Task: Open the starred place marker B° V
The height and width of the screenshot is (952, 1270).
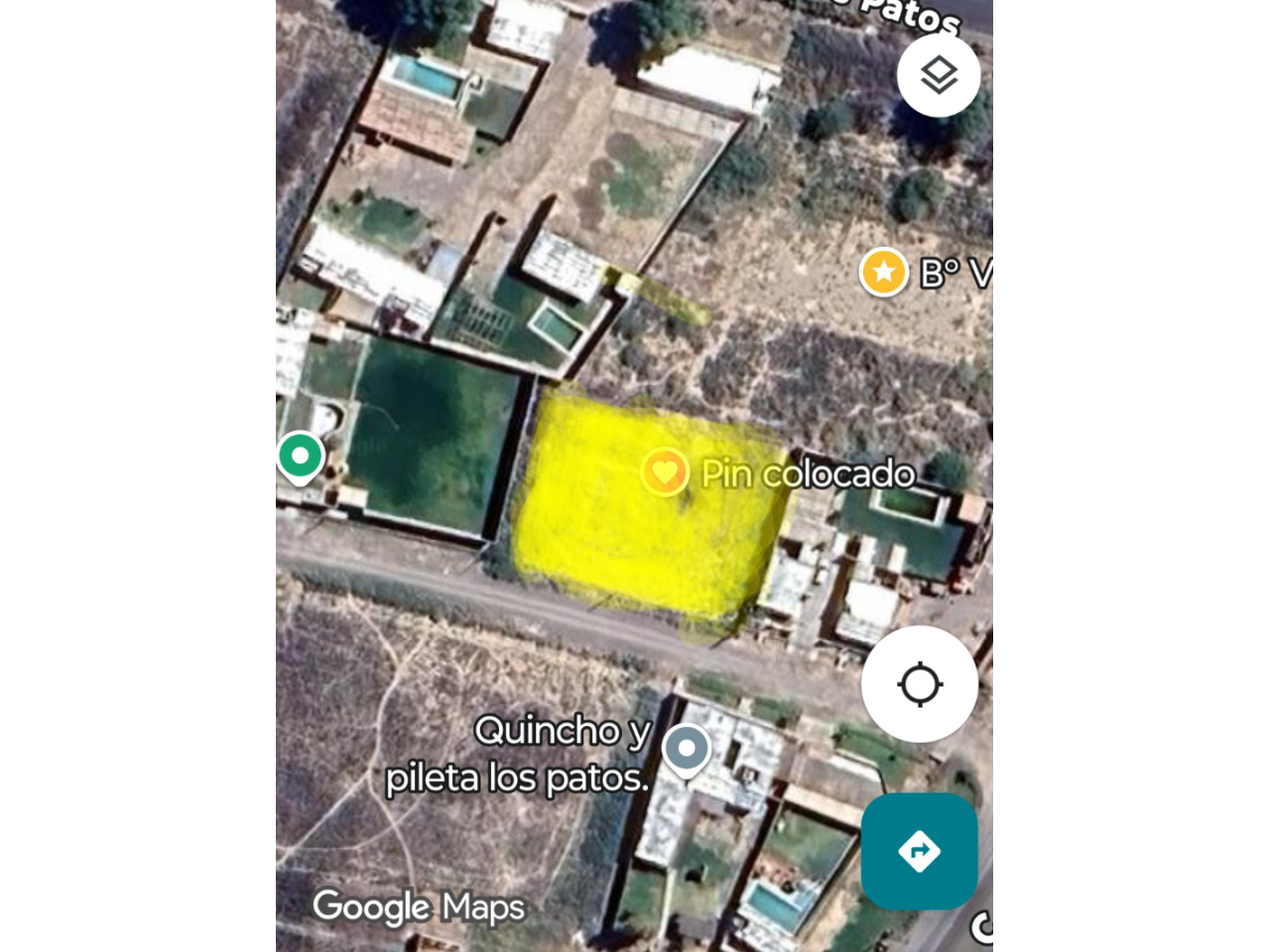Action: click(x=883, y=272)
